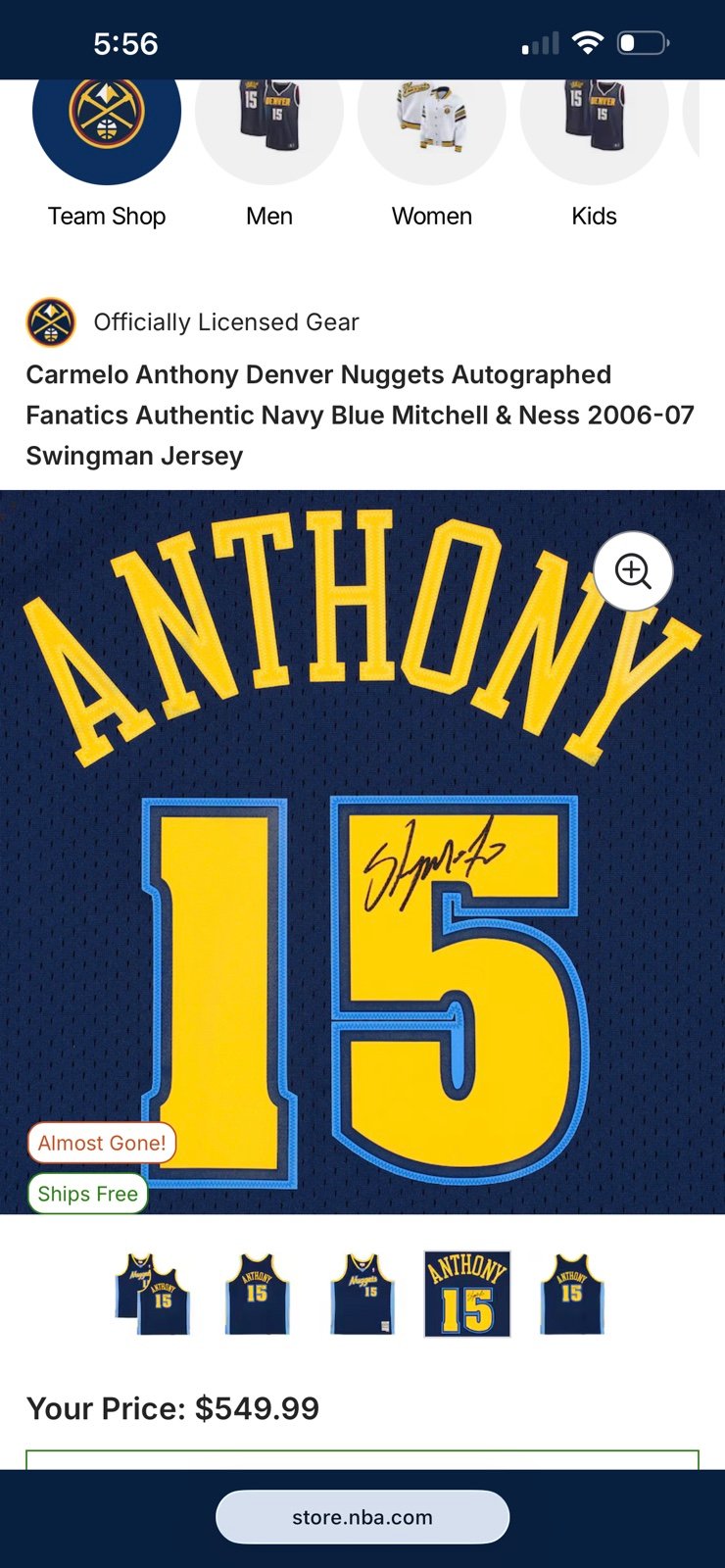This screenshot has height=1568, width=725.
Task: View the first thumbnail with two jerseys
Action: (x=153, y=1294)
